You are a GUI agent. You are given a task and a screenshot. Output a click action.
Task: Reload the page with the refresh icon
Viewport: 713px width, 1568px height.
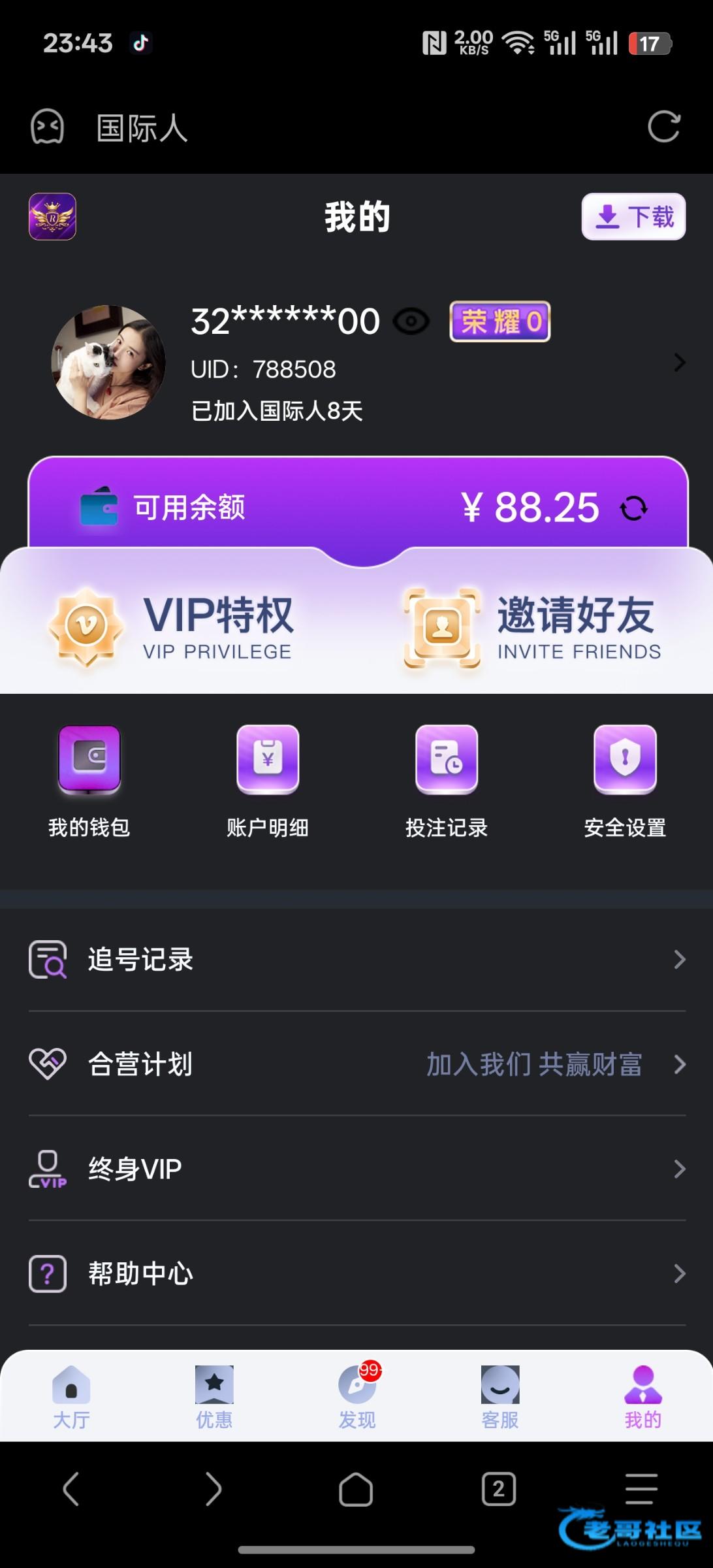tap(663, 127)
